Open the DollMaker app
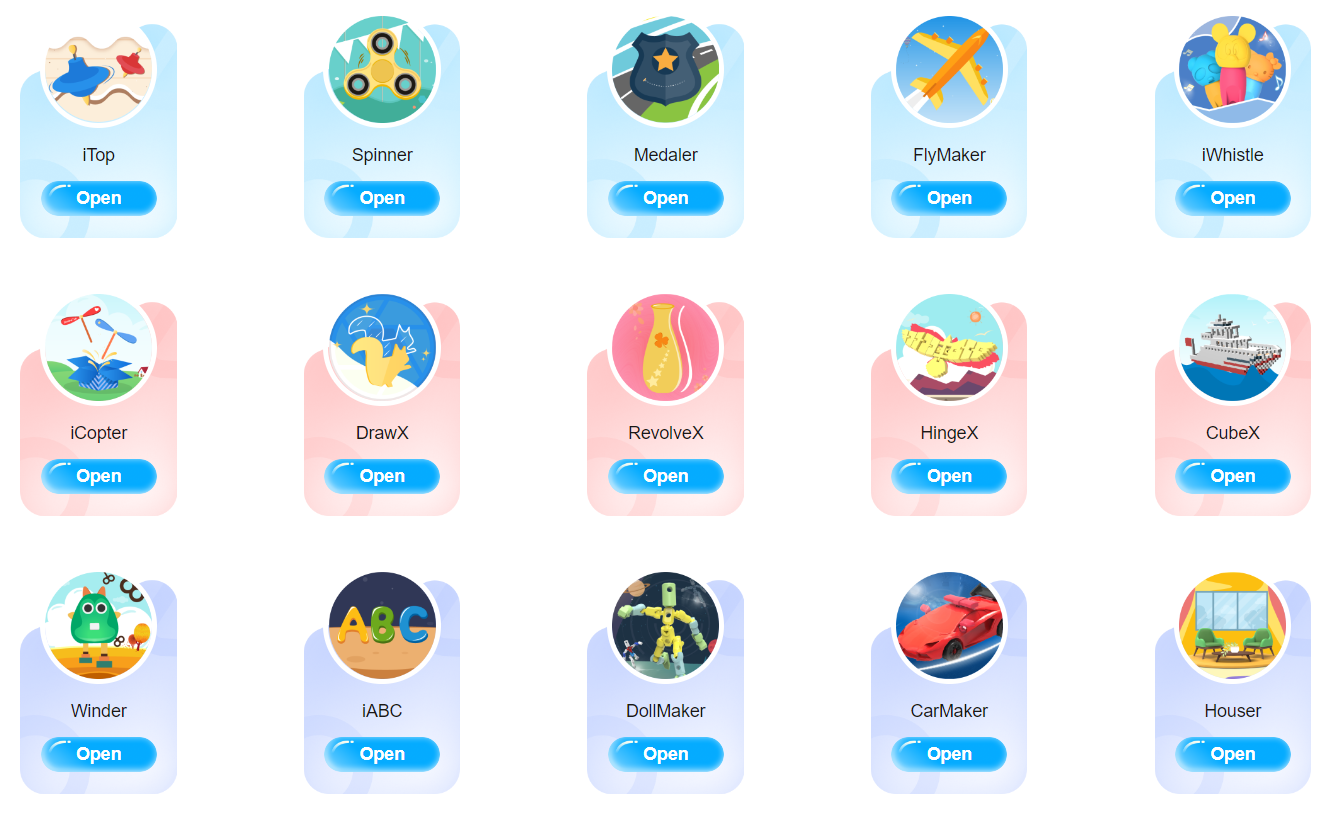 pos(666,754)
